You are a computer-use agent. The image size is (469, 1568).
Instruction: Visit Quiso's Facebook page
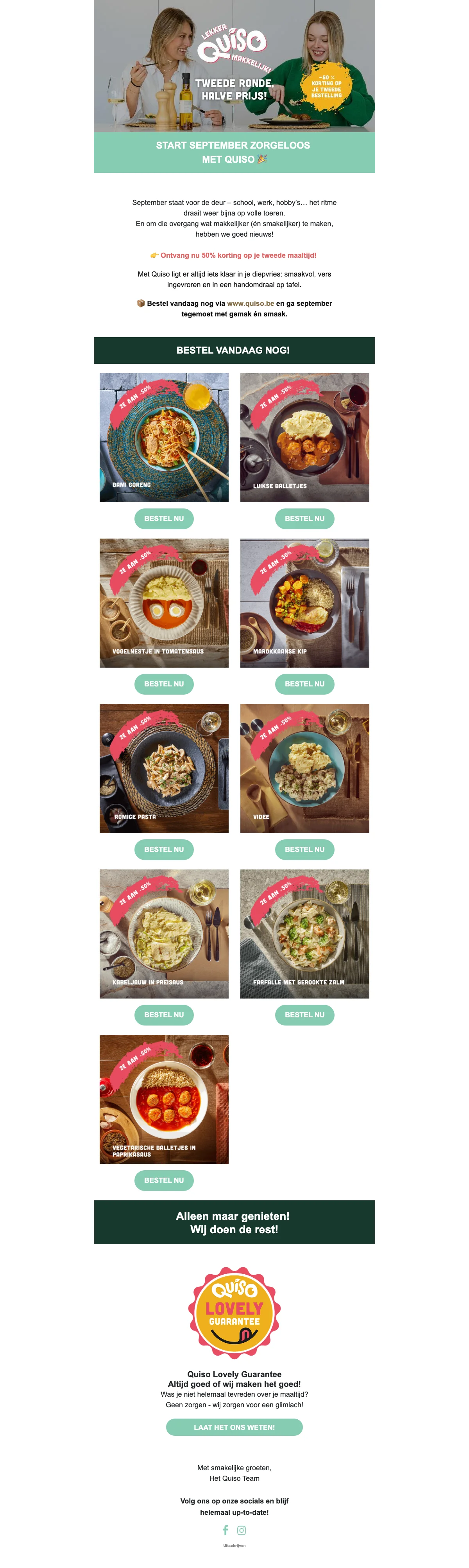(226, 1530)
